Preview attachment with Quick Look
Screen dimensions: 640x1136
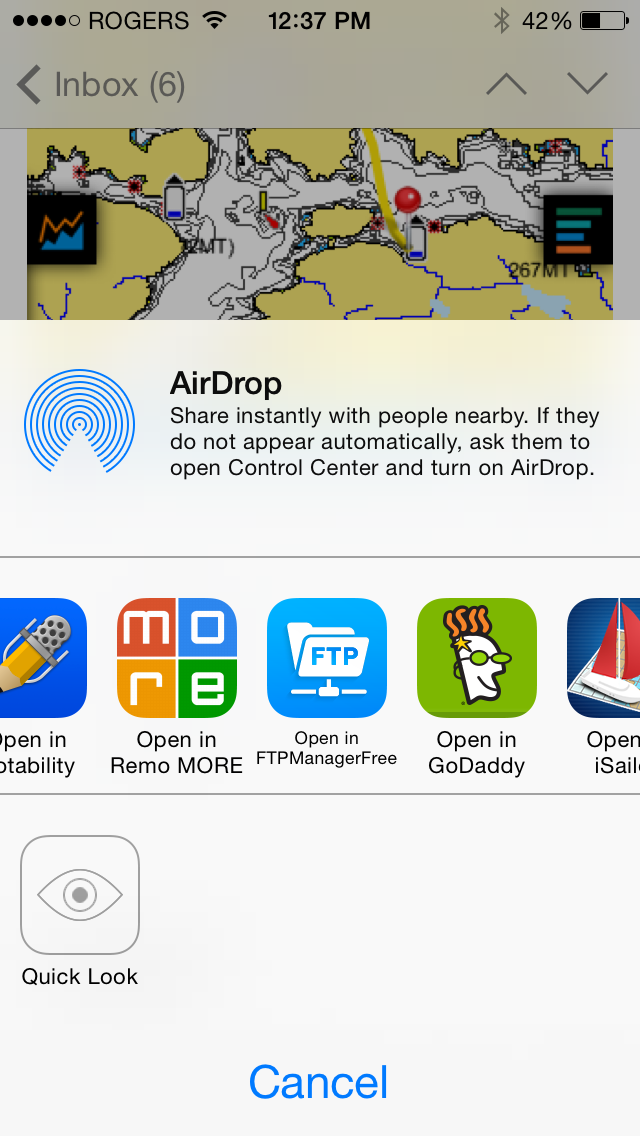tap(80, 895)
